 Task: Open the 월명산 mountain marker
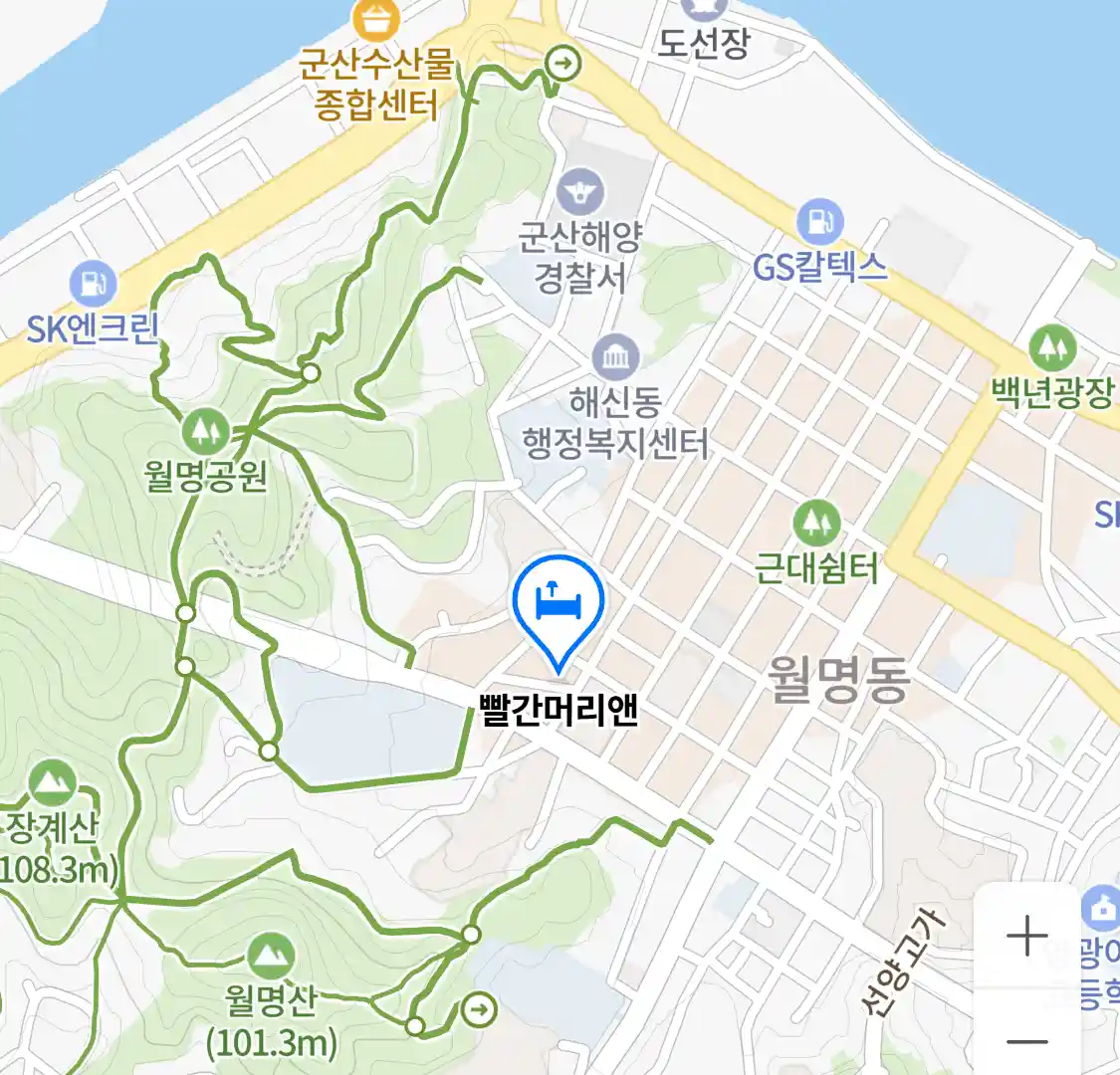(269, 956)
